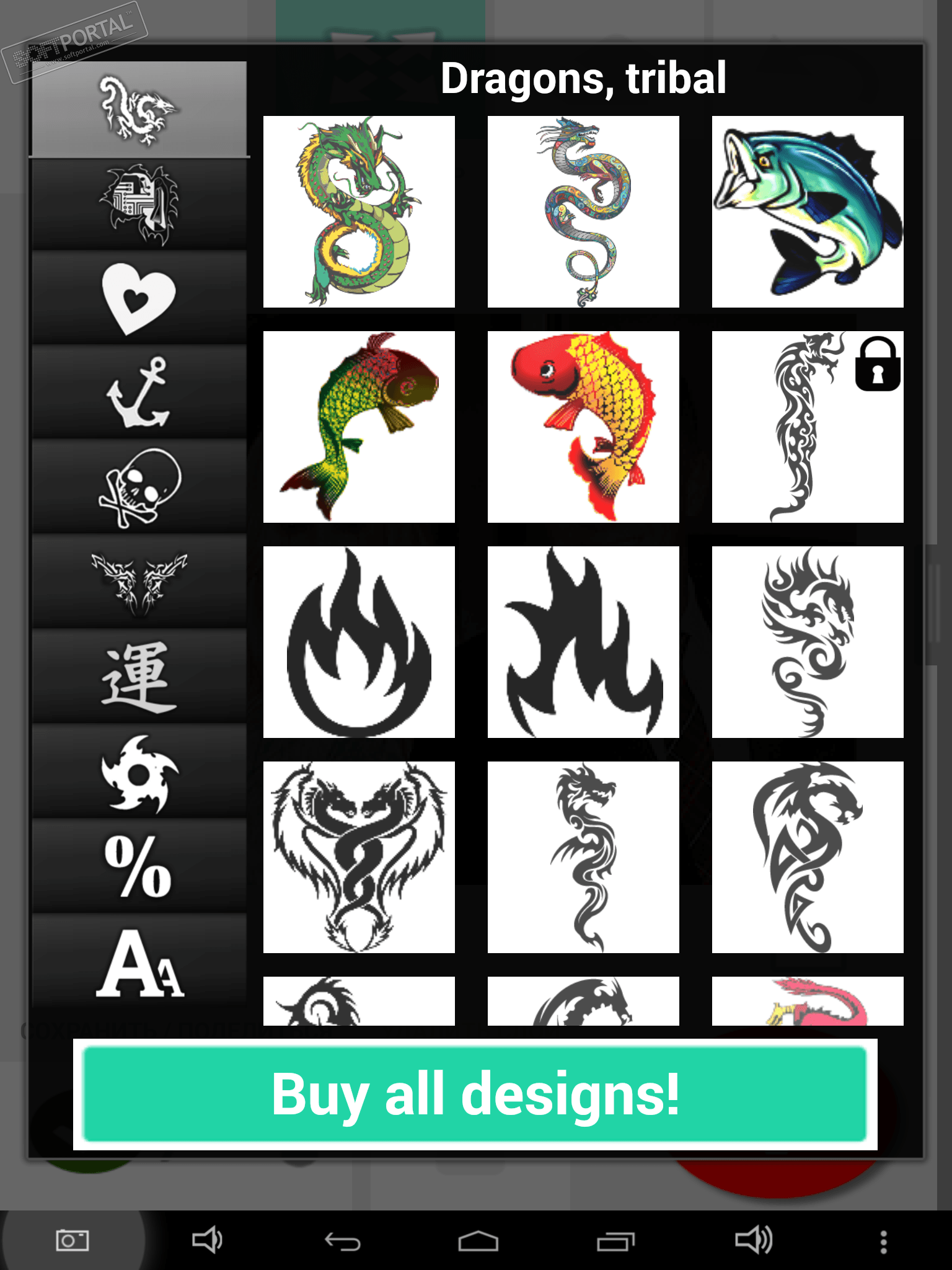Pick the round black flame design

[359, 642]
